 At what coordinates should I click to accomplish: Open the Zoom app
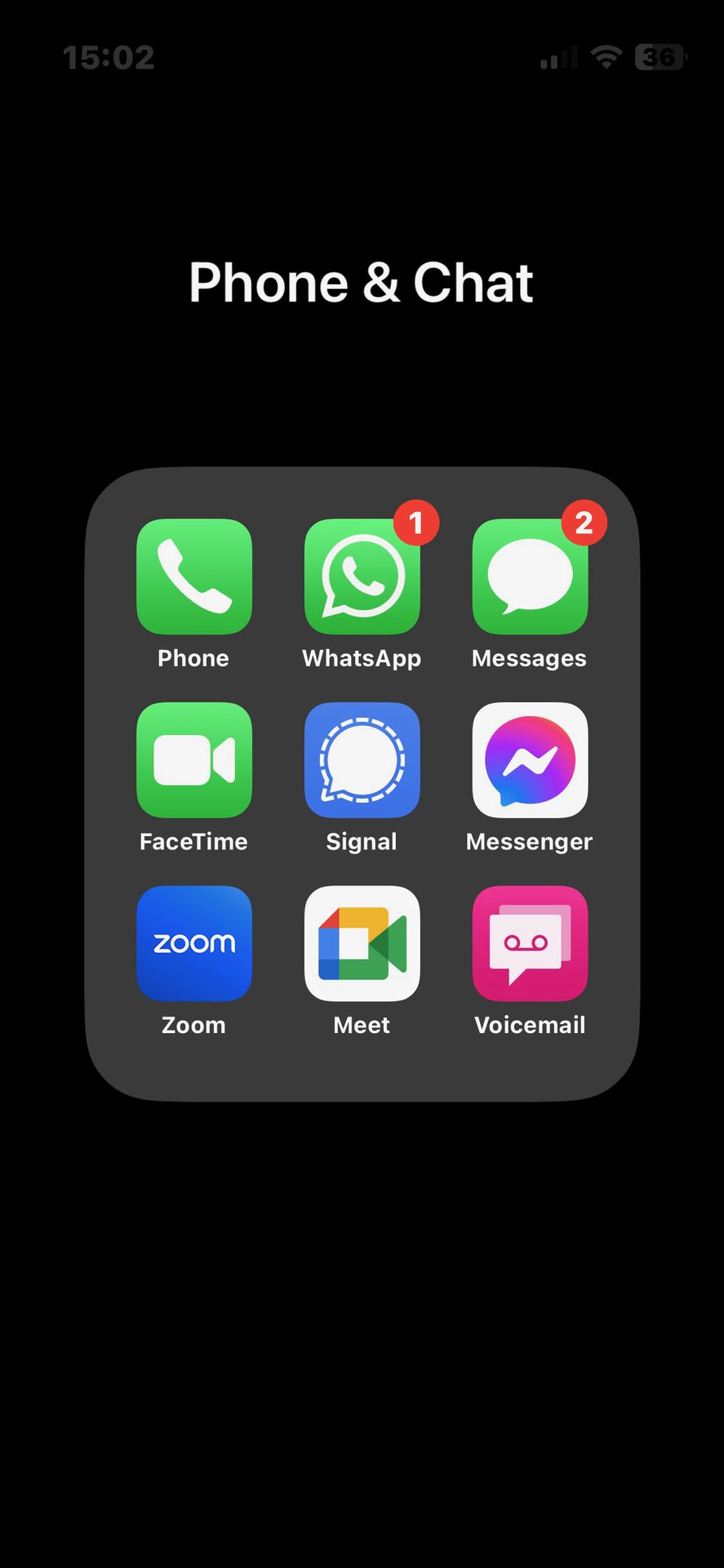tap(194, 943)
